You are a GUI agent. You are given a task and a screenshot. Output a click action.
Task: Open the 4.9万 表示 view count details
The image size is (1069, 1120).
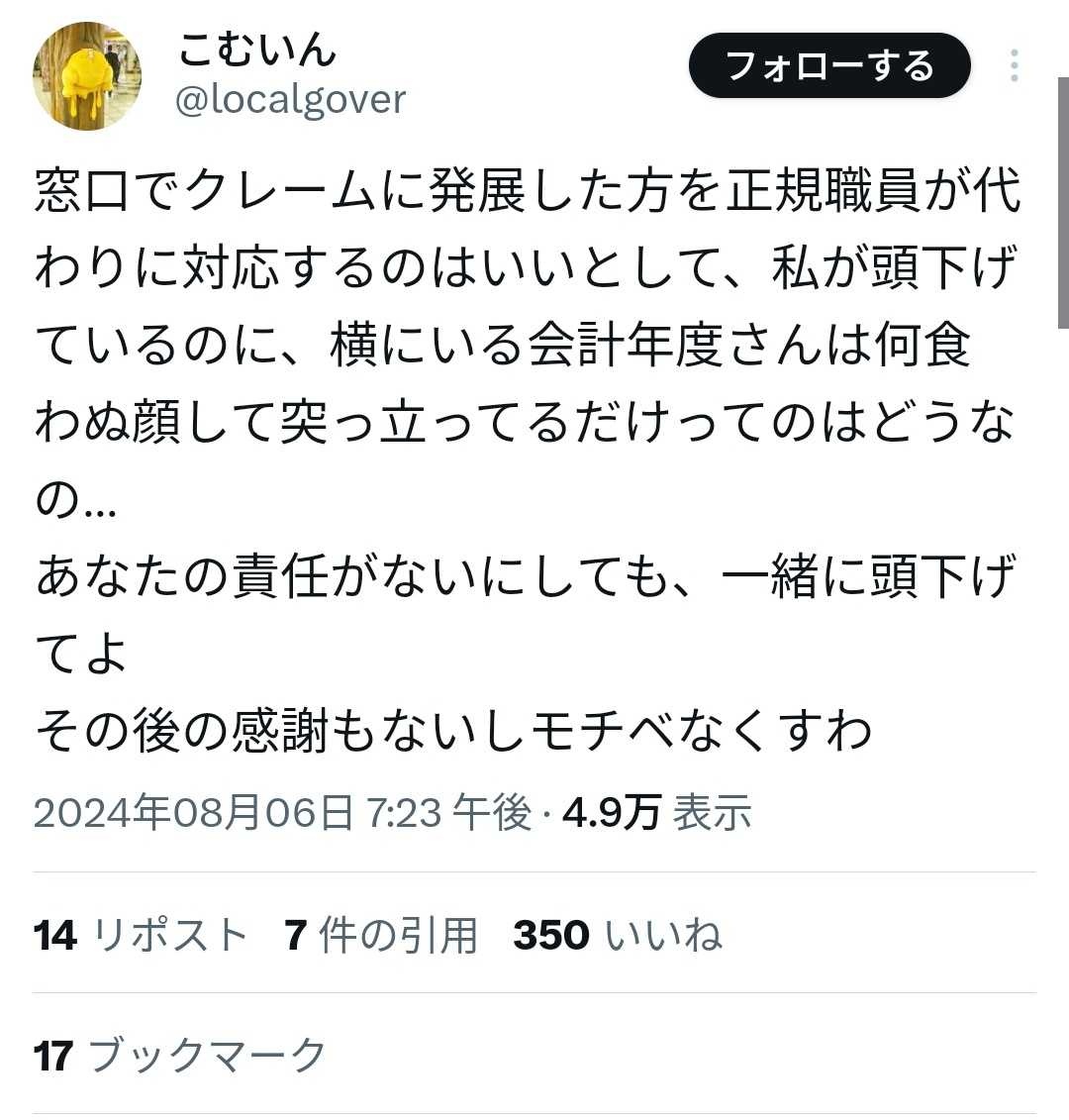(656, 813)
